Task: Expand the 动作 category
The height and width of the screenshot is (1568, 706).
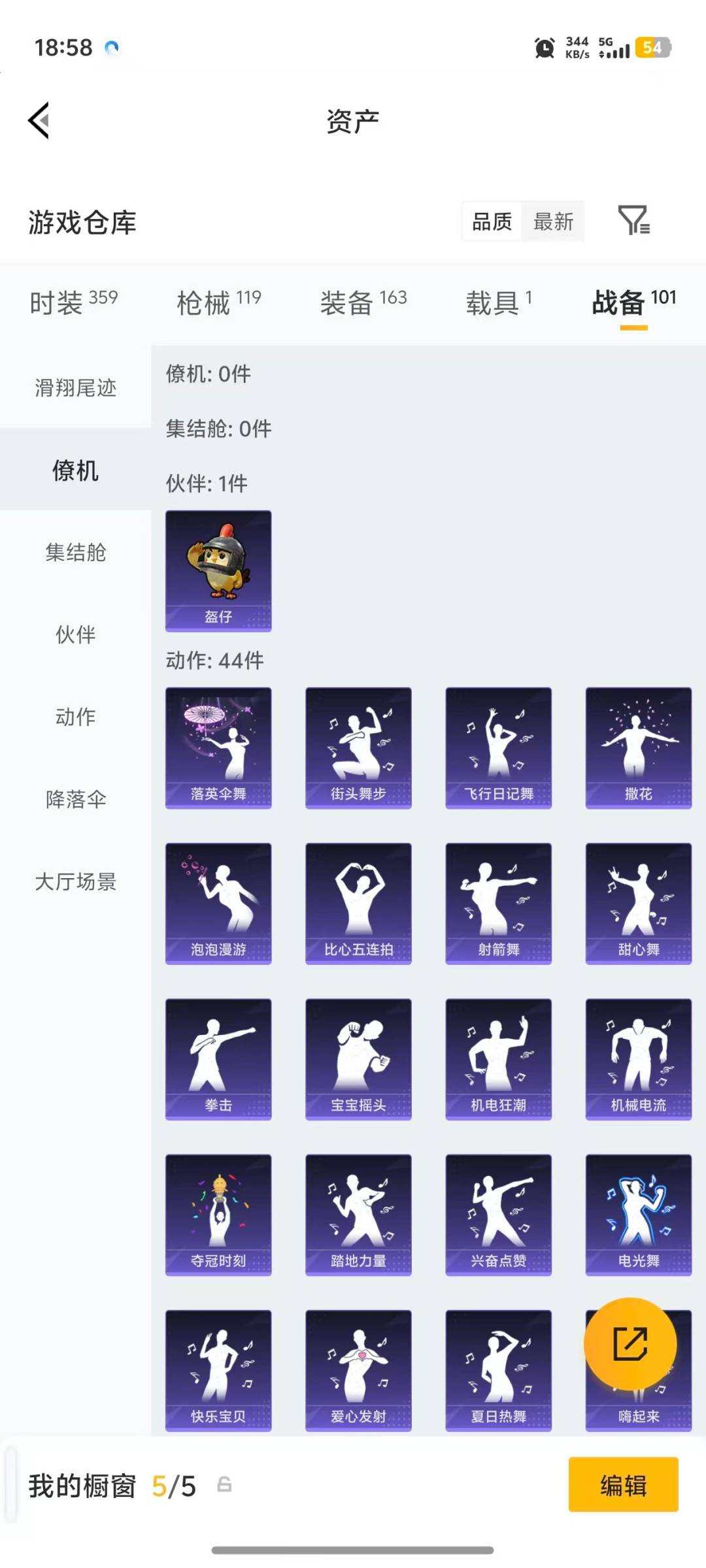Action: click(75, 717)
